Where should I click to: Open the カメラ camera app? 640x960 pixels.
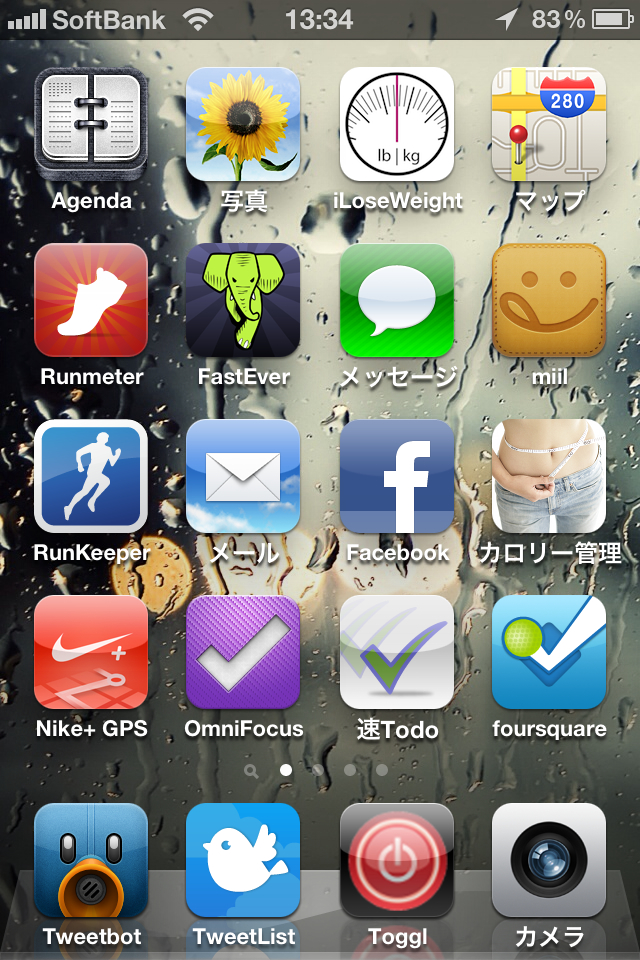click(549, 860)
